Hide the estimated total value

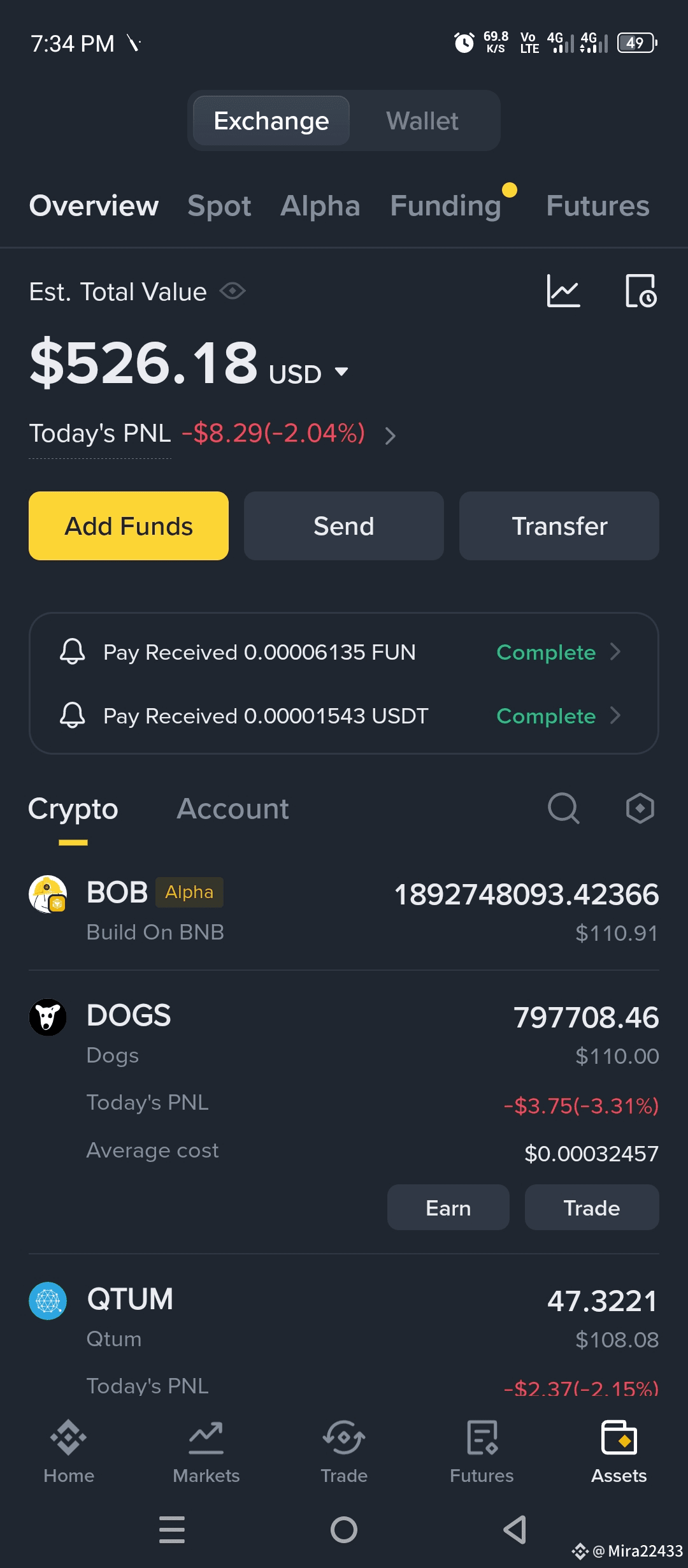(233, 291)
